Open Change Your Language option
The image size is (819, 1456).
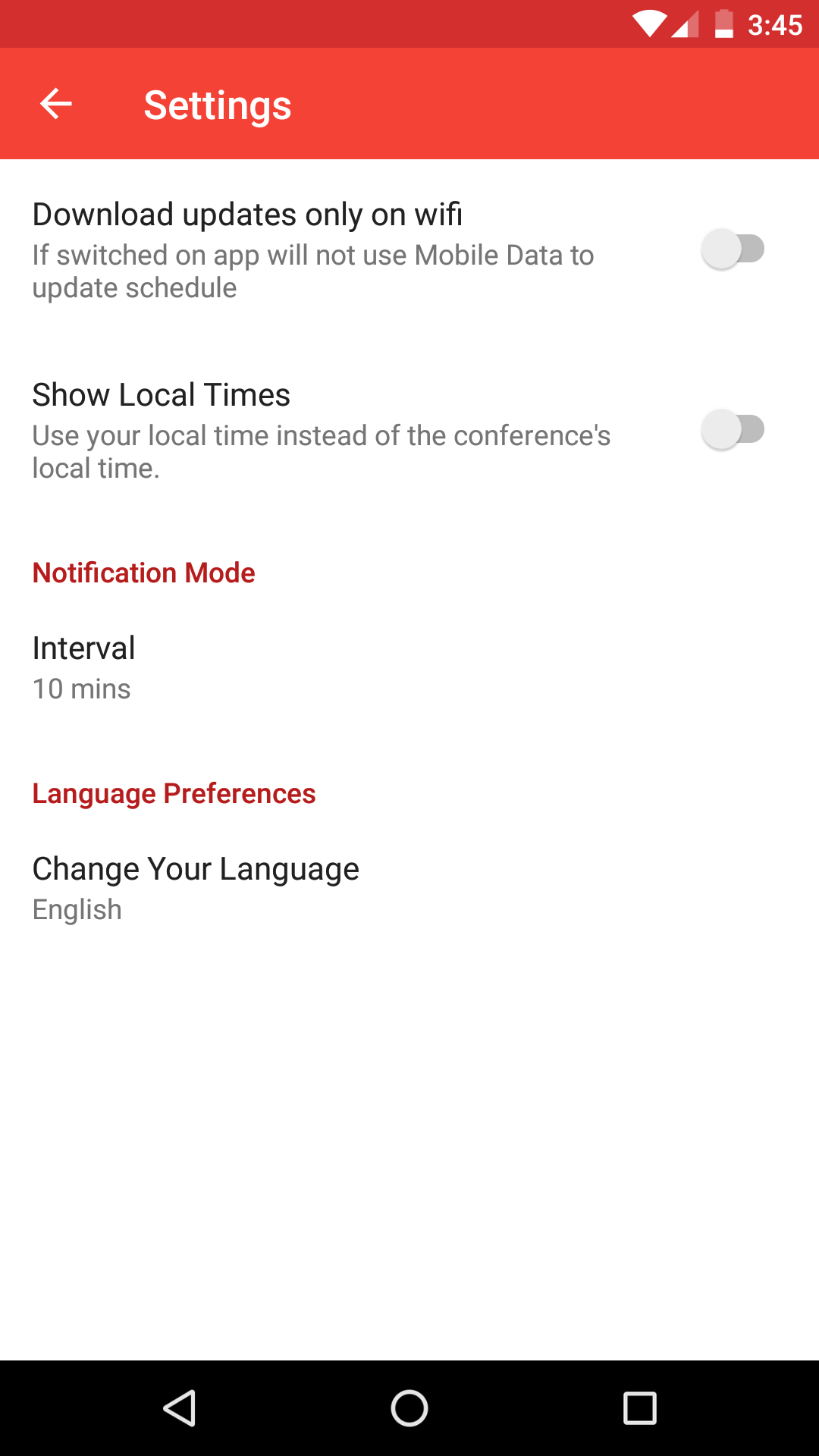409,889
